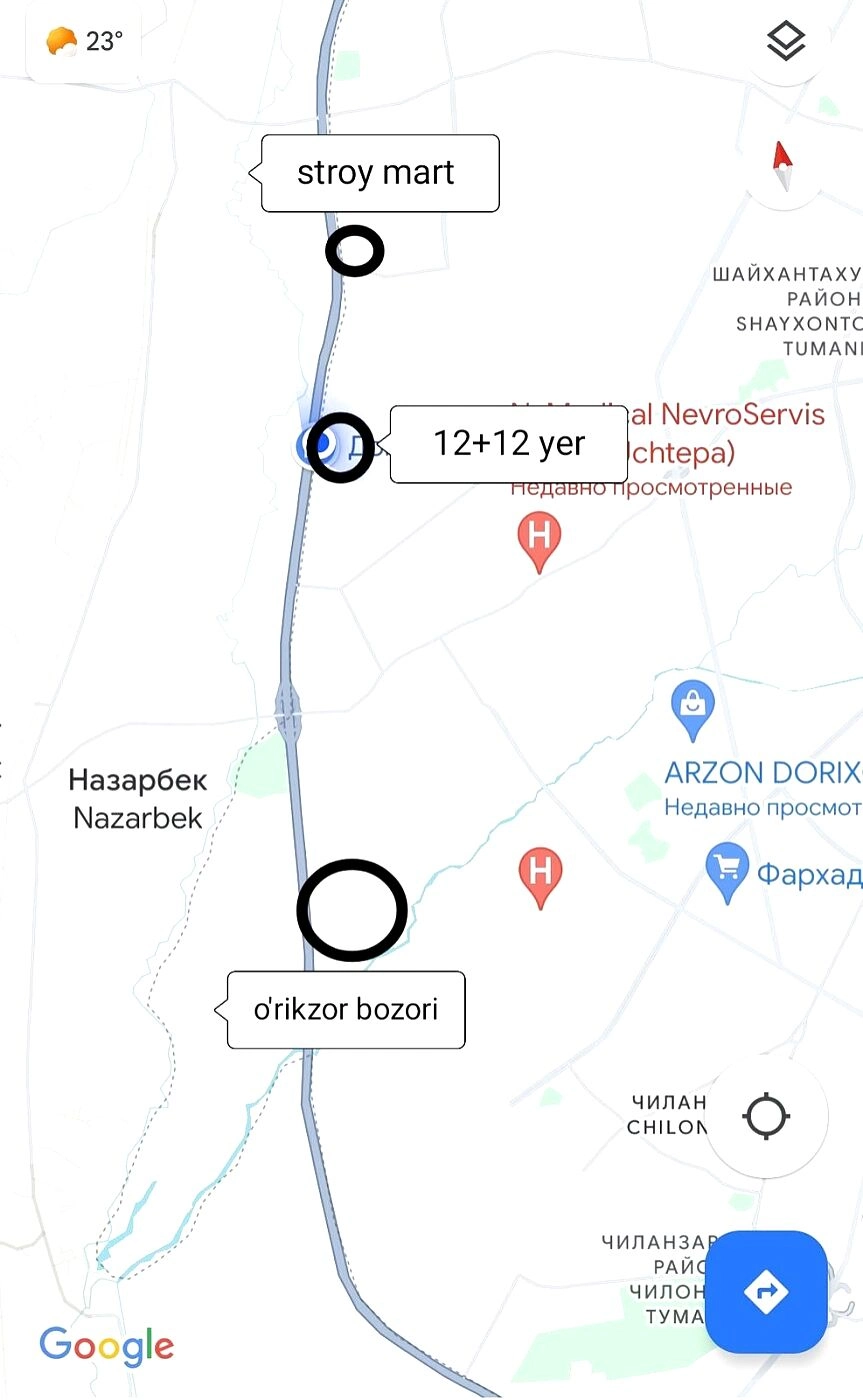The image size is (863, 1400).
Task: Tap the compass to reset map orientation
Action: coord(784,167)
